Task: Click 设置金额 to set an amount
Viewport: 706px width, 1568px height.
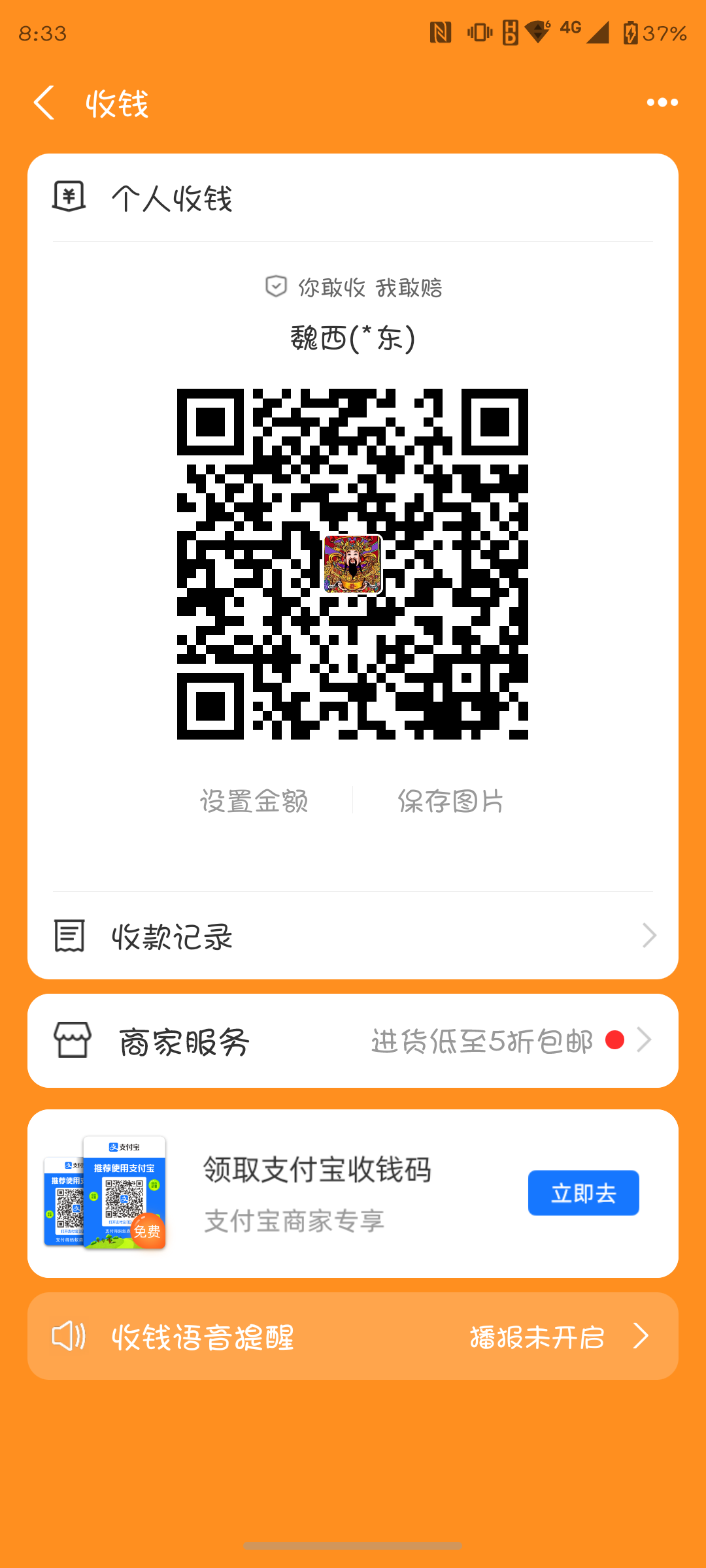Action: 254,802
